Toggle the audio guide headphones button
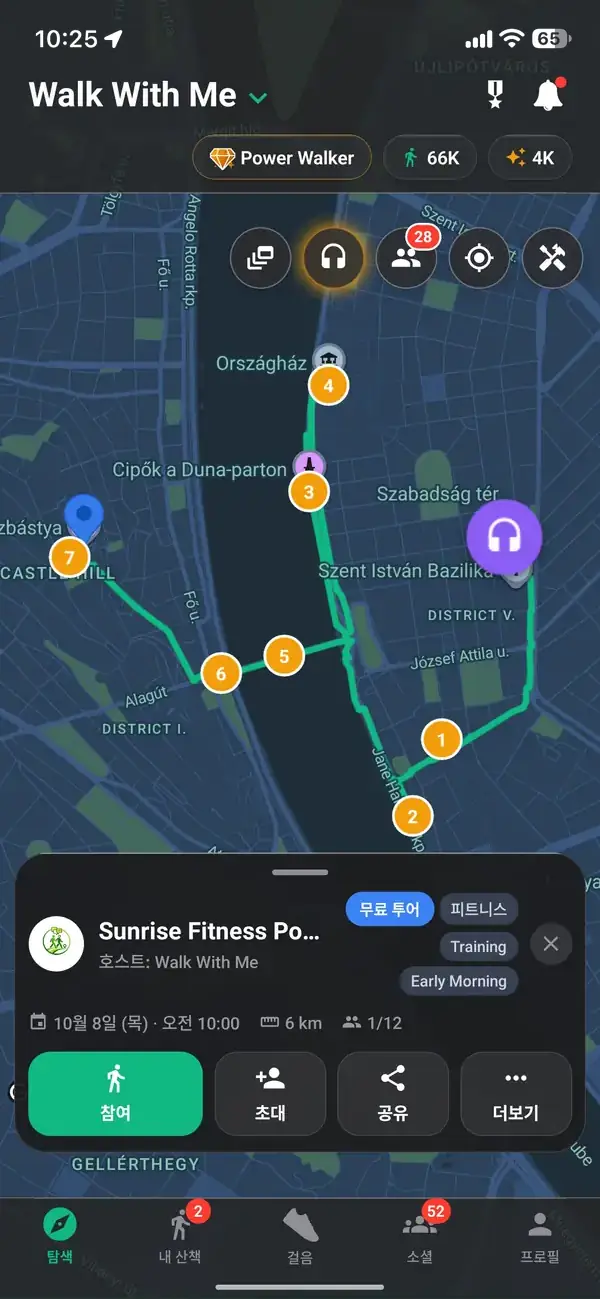The image size is (600, 1299). click(333, 258)
